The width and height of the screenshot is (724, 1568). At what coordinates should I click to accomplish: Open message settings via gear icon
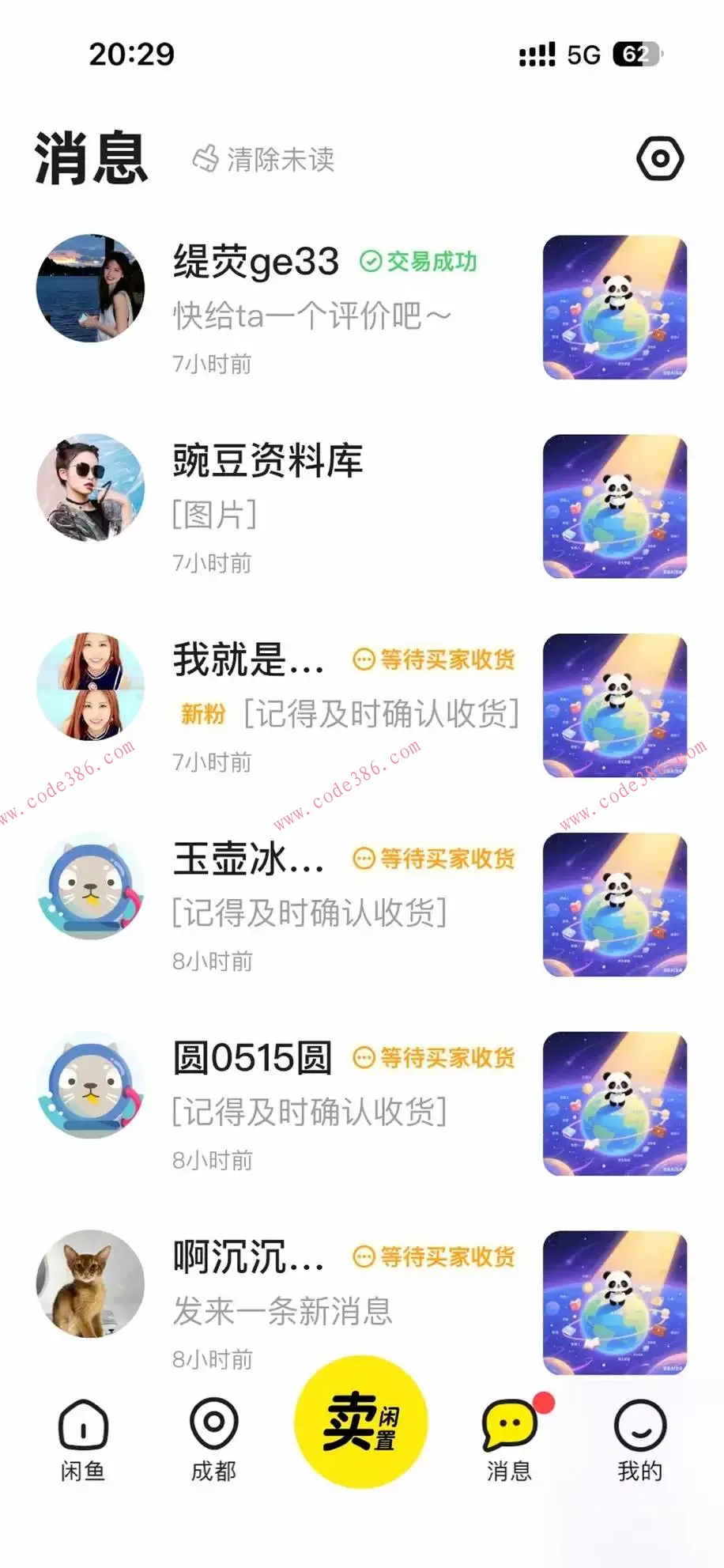[x=660, y=158]
